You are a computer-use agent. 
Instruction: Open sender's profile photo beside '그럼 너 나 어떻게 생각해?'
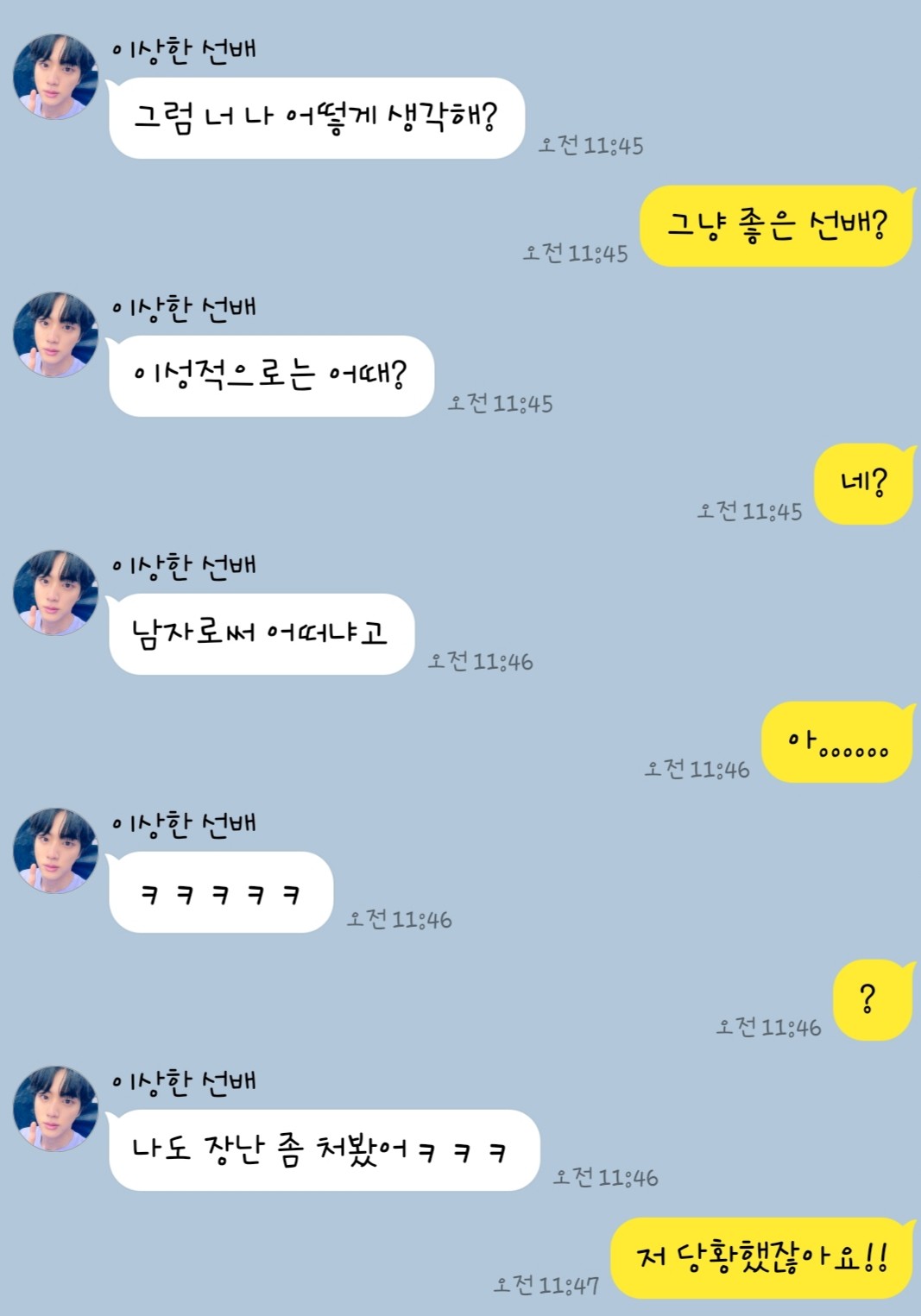55,77
